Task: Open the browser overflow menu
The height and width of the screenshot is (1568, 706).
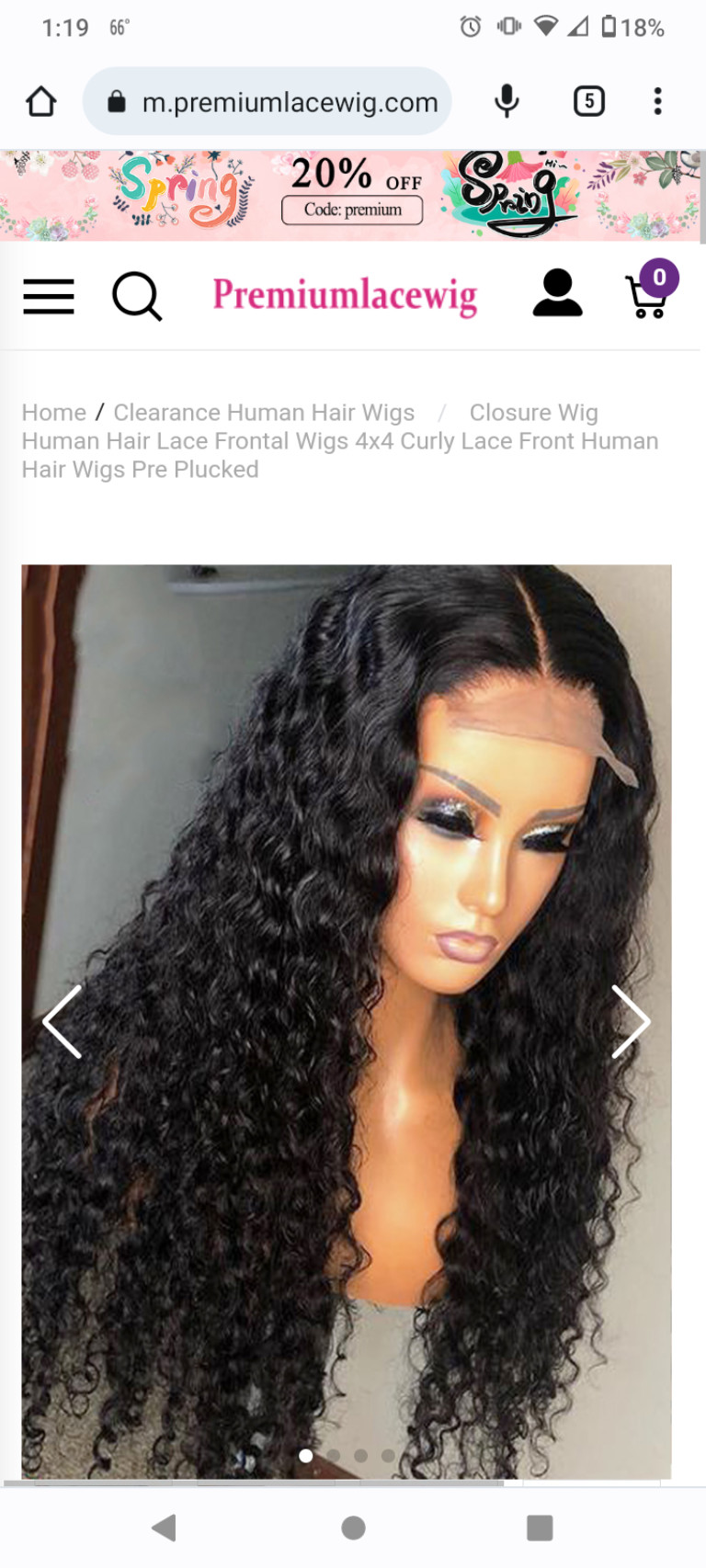Action: [657, 101]
